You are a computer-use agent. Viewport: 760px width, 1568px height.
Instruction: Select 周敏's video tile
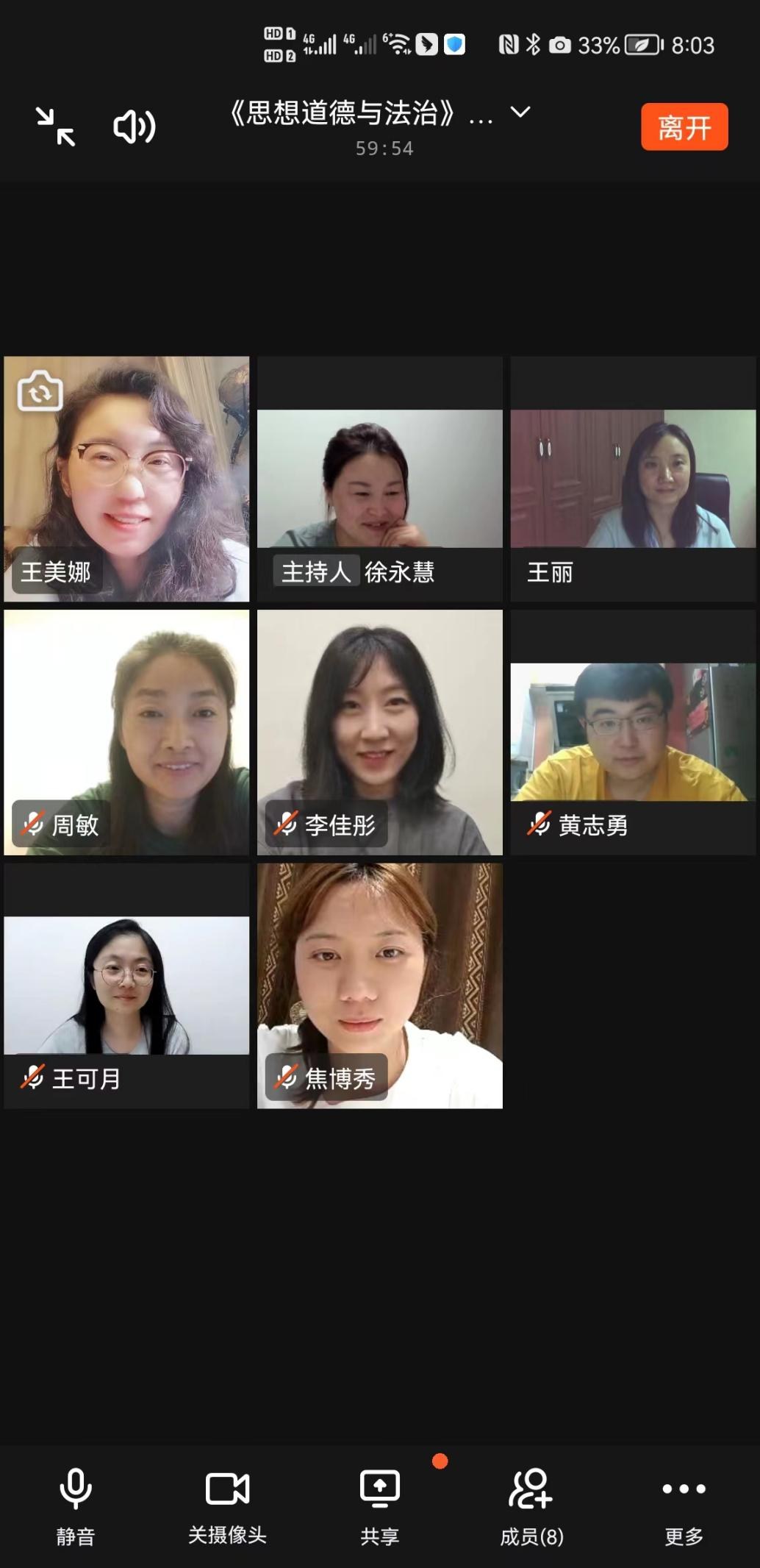[x=126, y=732]
